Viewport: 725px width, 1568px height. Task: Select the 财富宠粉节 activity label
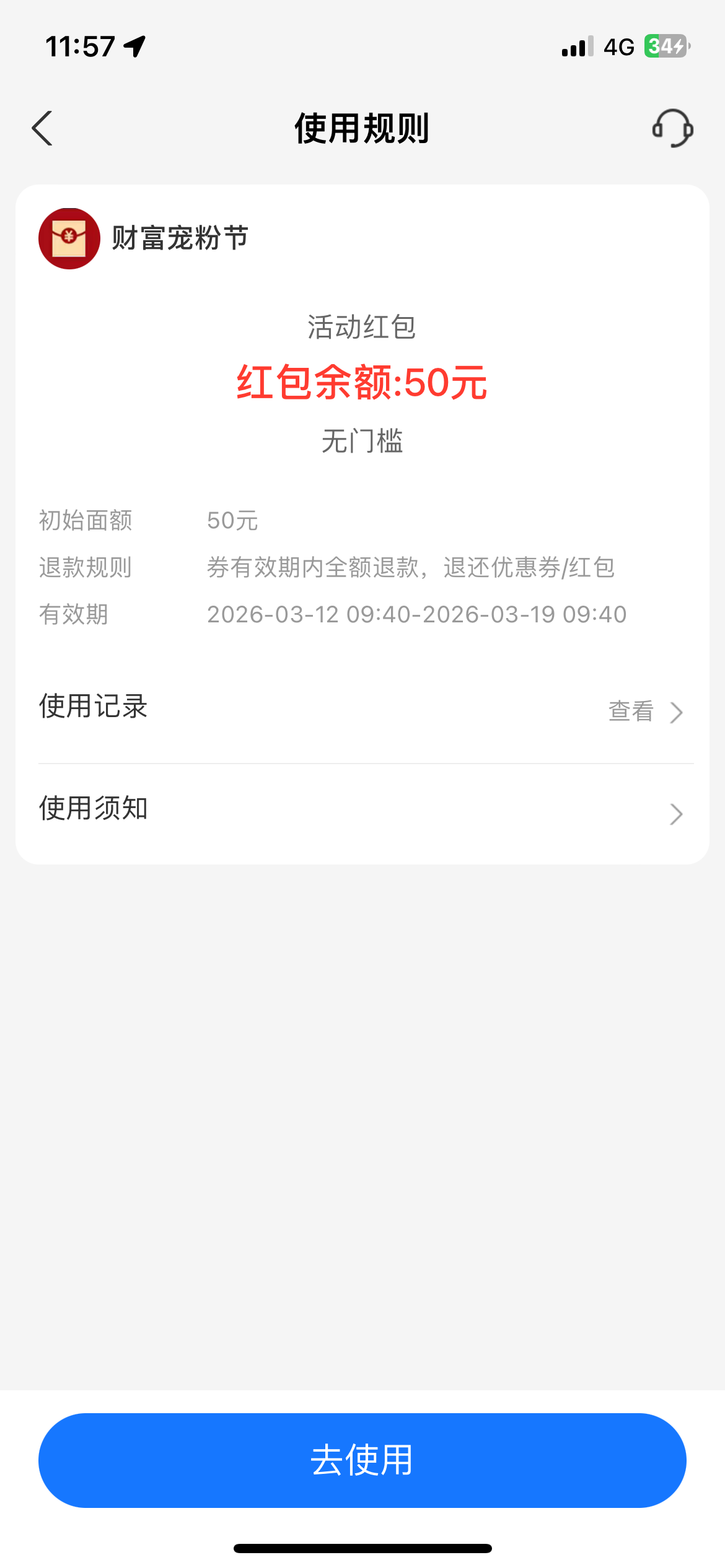pyautogui.click(x=178, y=238)
